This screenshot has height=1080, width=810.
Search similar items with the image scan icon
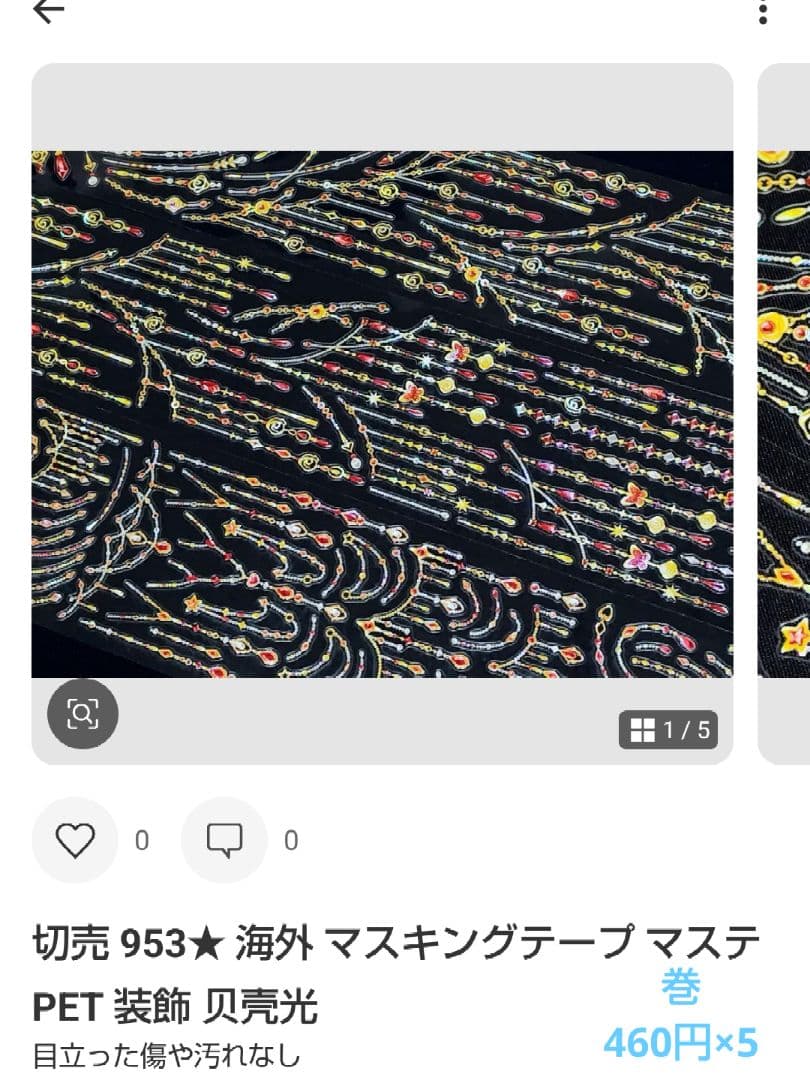coord(83,714)
